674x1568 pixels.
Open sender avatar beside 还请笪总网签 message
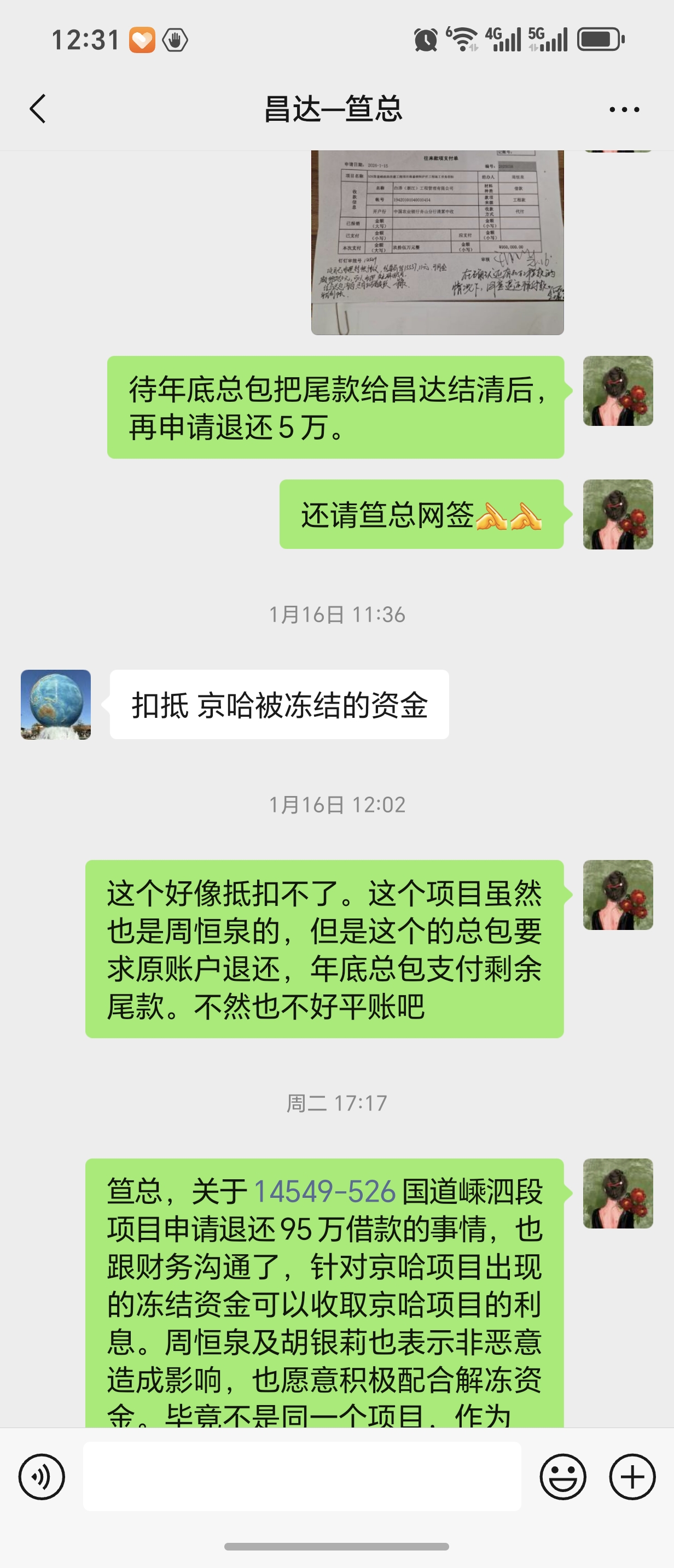tap(618, 514)
